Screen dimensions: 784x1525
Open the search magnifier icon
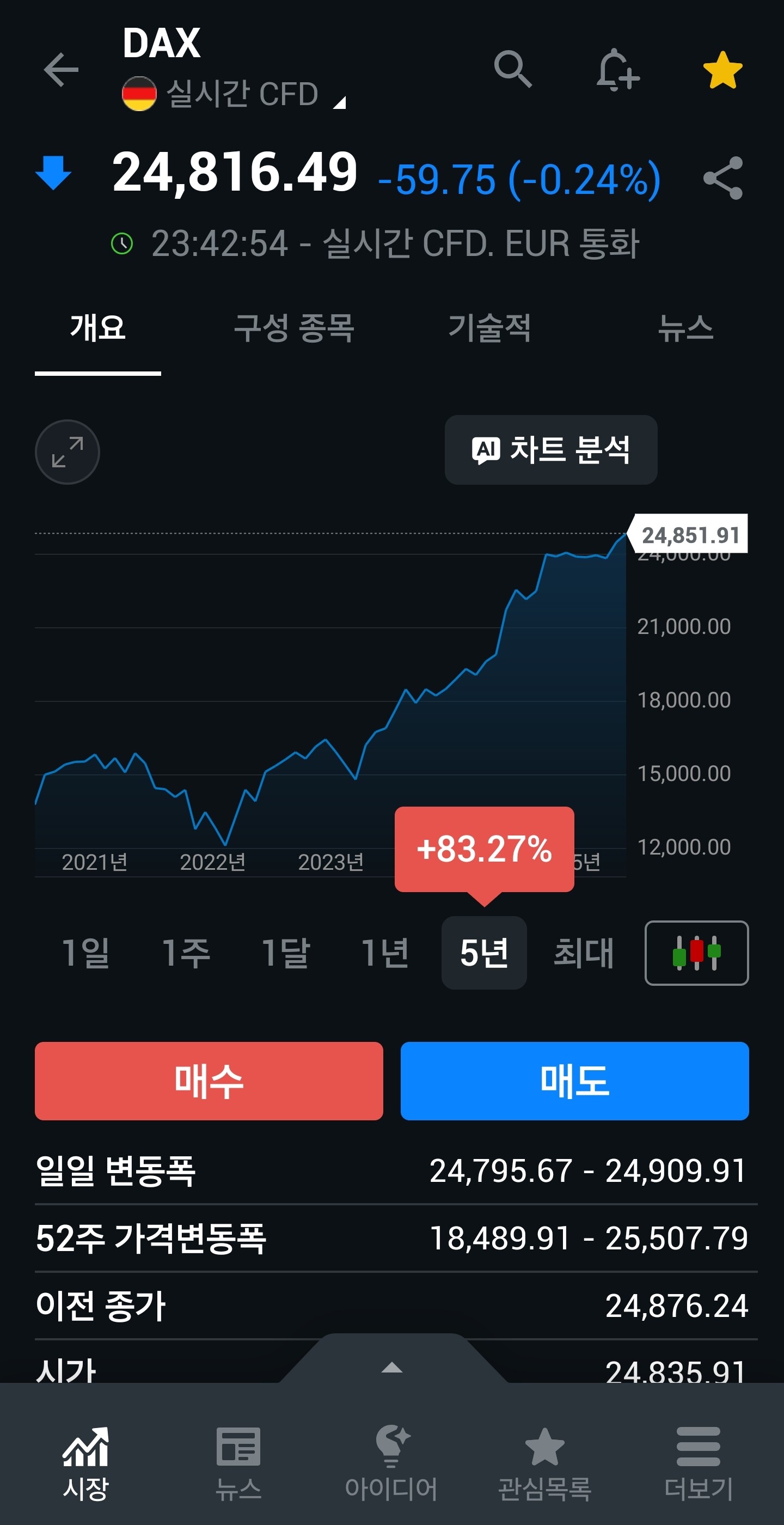coord(512,69)
